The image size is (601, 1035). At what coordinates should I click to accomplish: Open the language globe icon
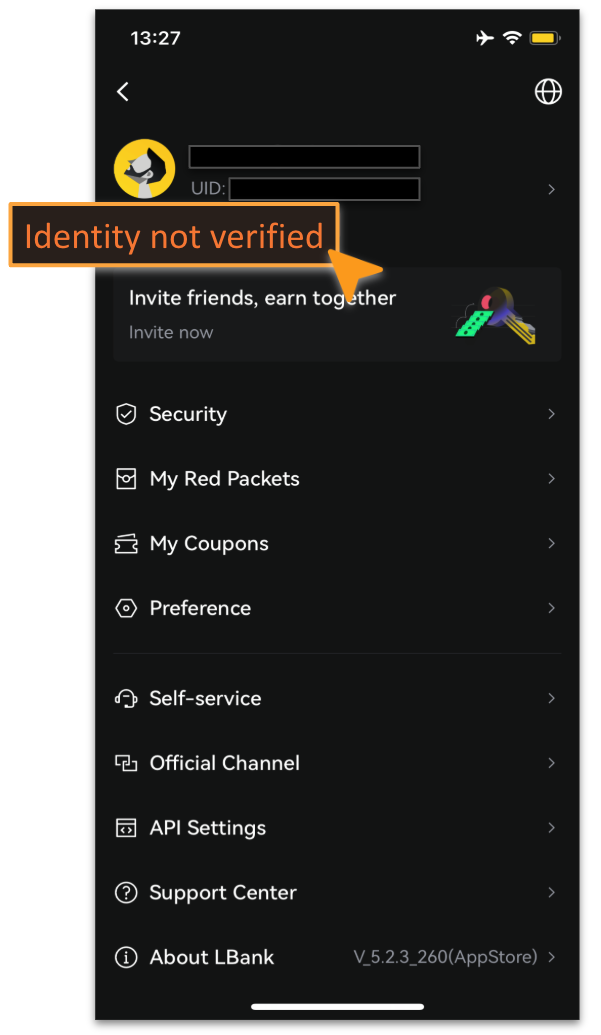(x=548, y=92)
